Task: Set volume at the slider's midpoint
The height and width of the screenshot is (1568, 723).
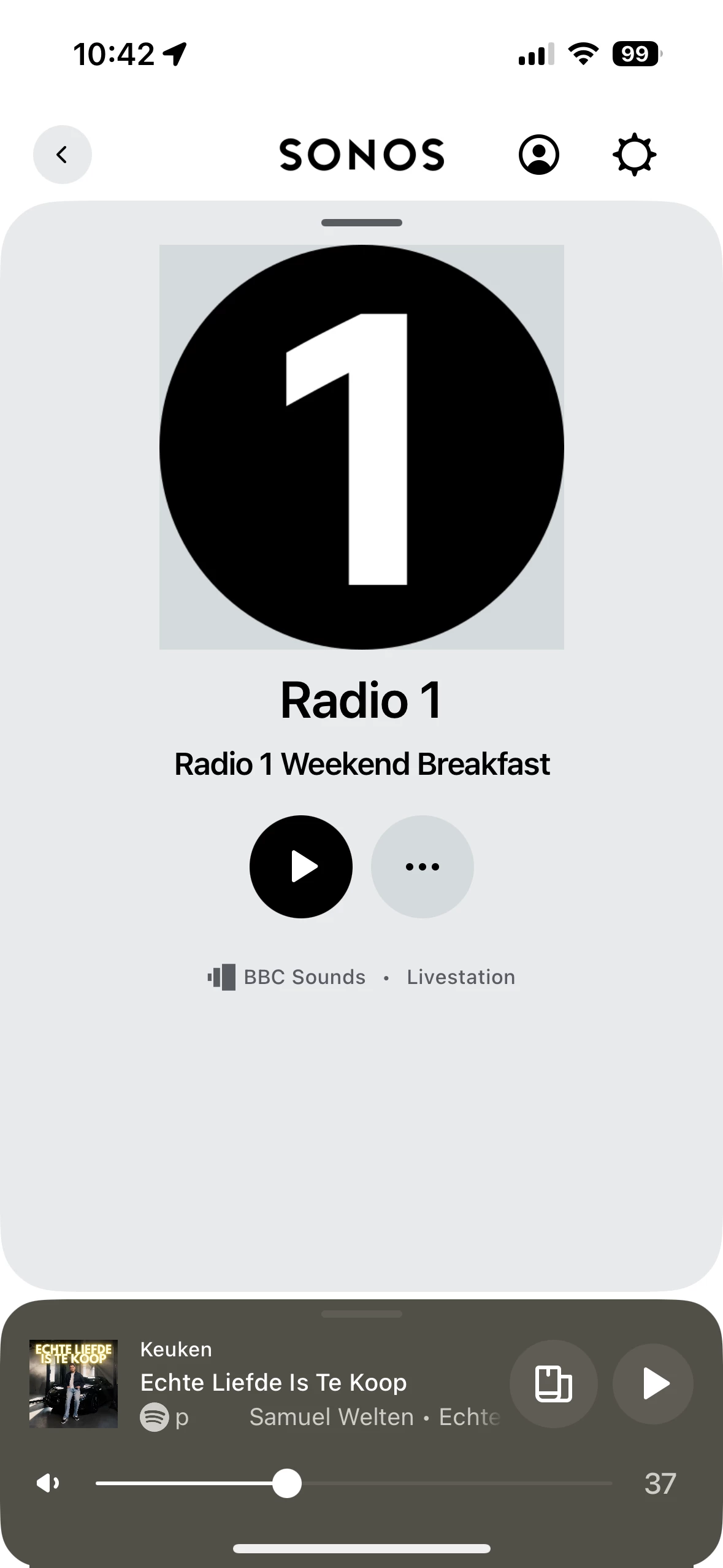Action: (354, 1483)
